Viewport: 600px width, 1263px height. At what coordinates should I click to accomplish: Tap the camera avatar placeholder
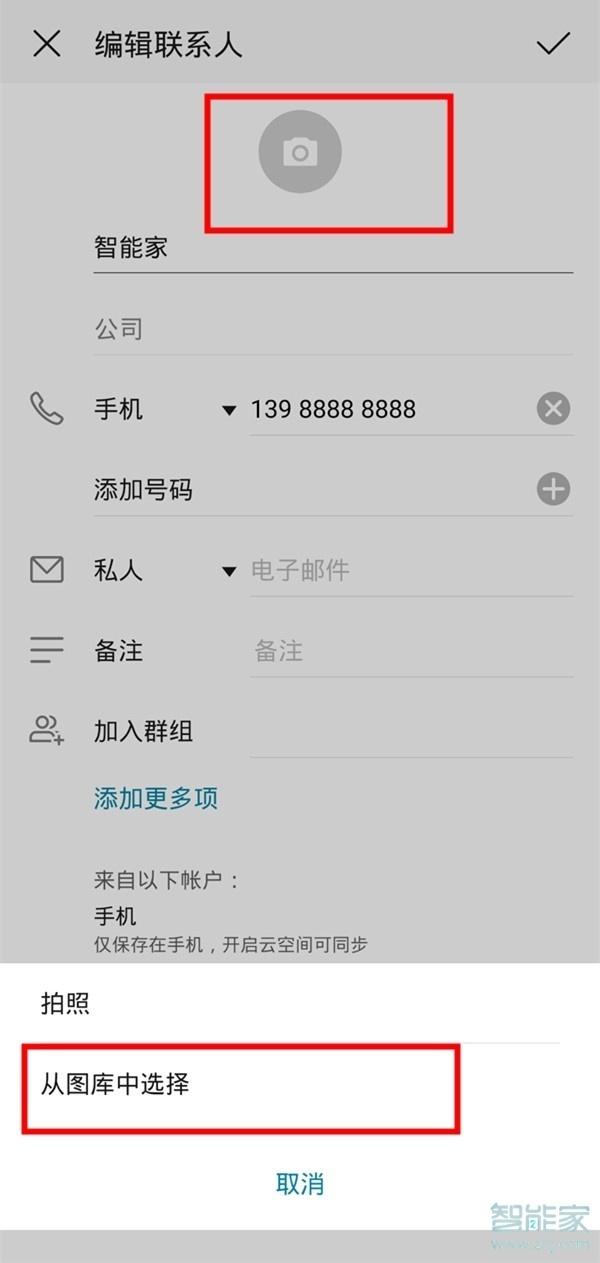point(300,152)
